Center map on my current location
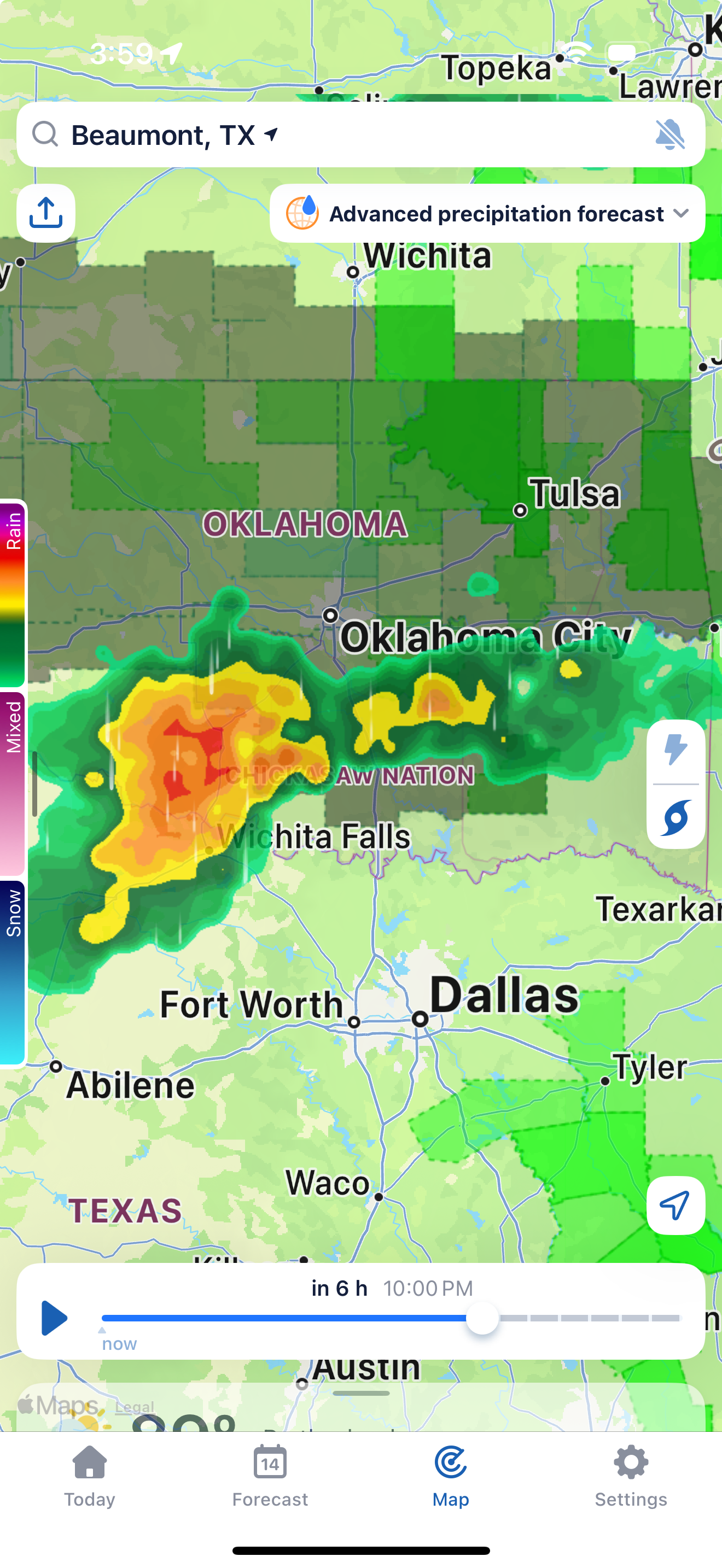Viewport: 722px width, 1568px height. click(x=676, y=1205)
